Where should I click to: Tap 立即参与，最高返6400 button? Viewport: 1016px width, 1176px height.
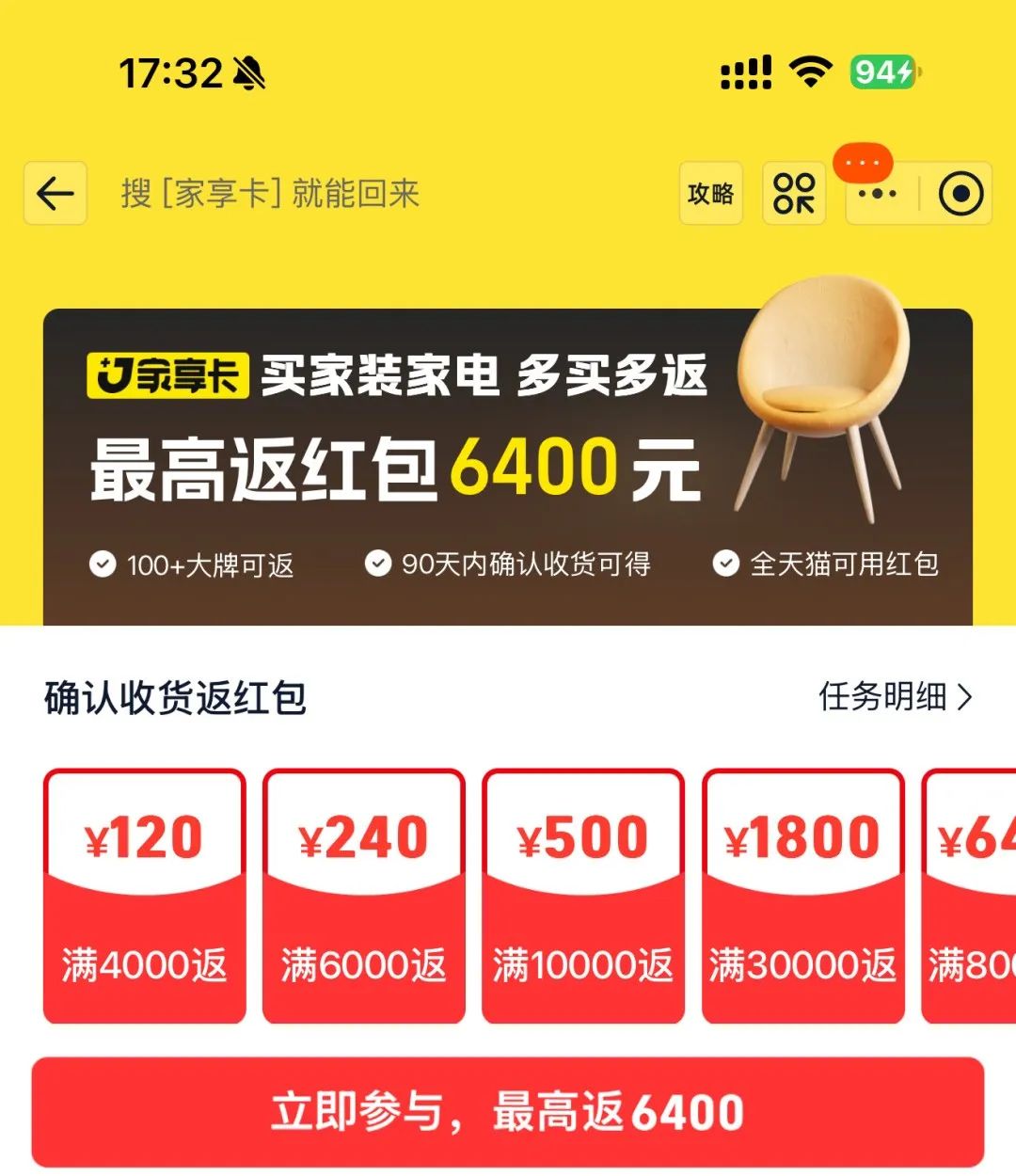[x=508, y=1111]
